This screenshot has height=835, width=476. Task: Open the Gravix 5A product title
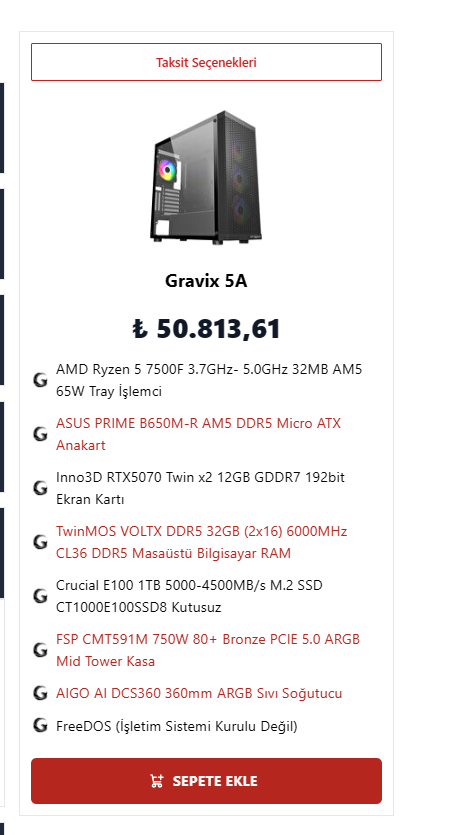[x=206, y=281]
